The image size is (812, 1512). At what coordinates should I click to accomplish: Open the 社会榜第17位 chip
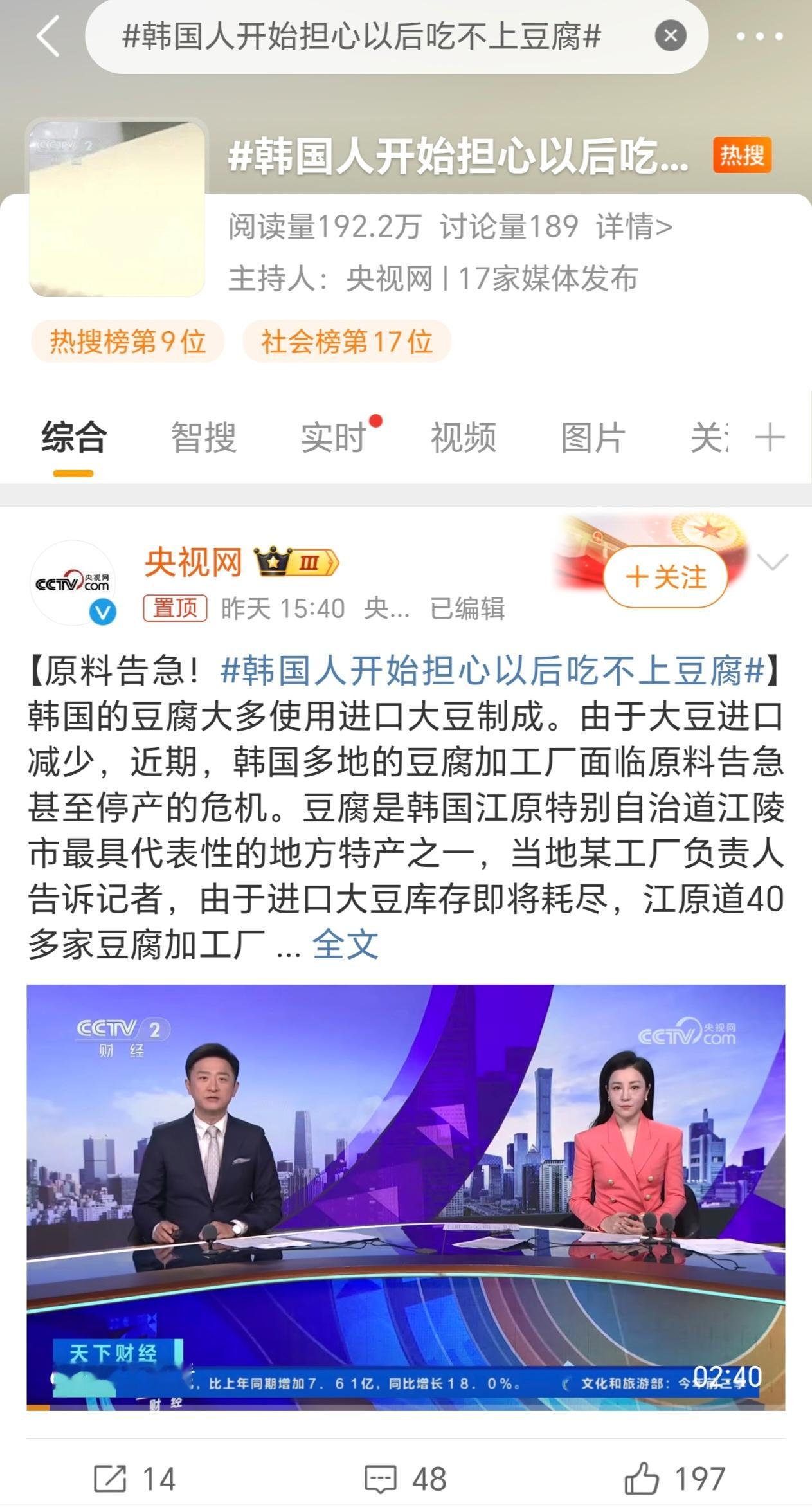[x=347, y=341]
